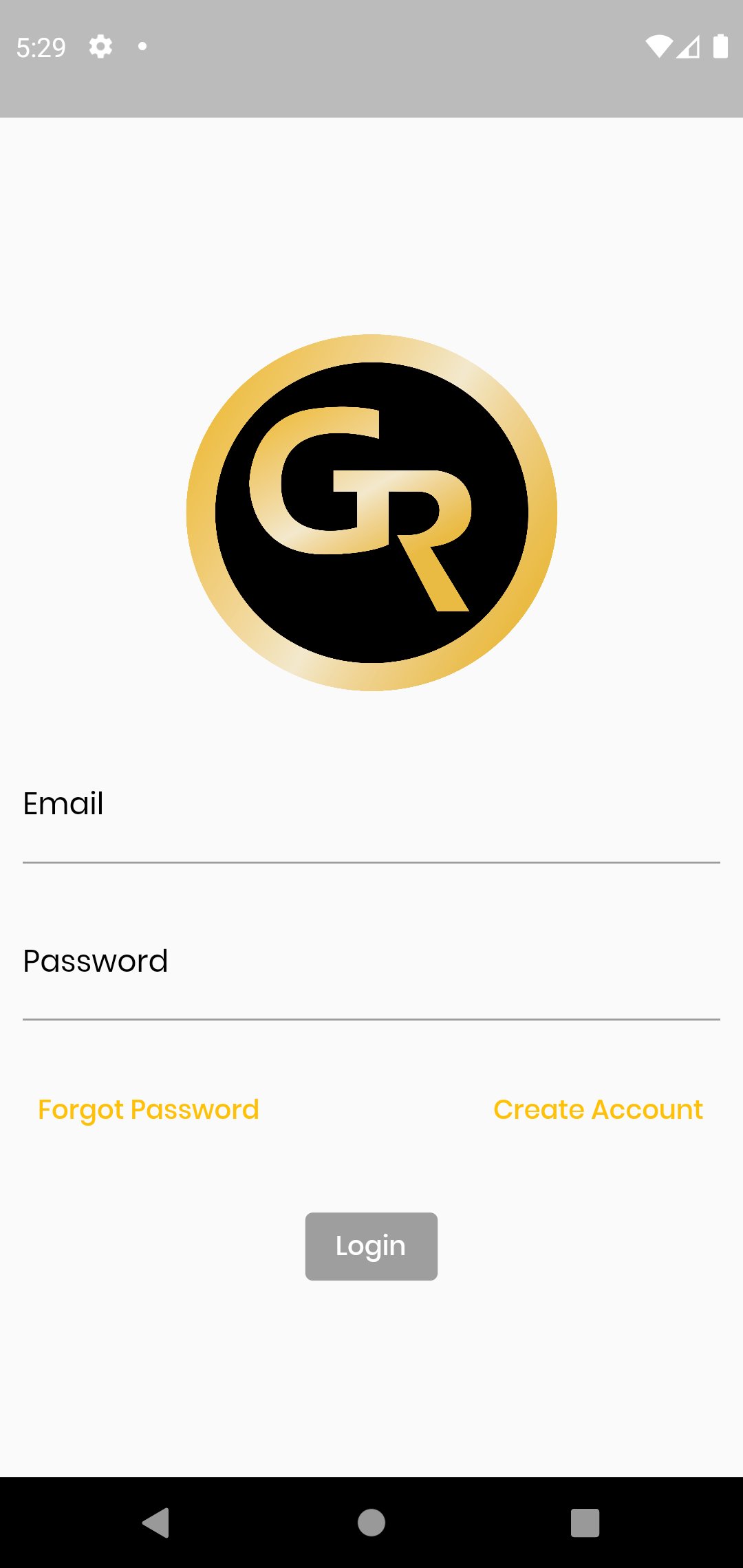Open the Create Account link
The image size is (743, 1568).
pos(598,1109)
